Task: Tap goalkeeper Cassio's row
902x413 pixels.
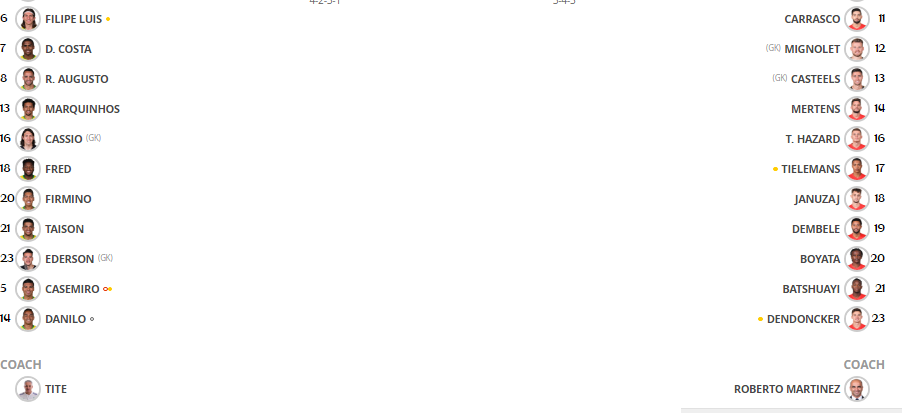Action: coord(63,139)
